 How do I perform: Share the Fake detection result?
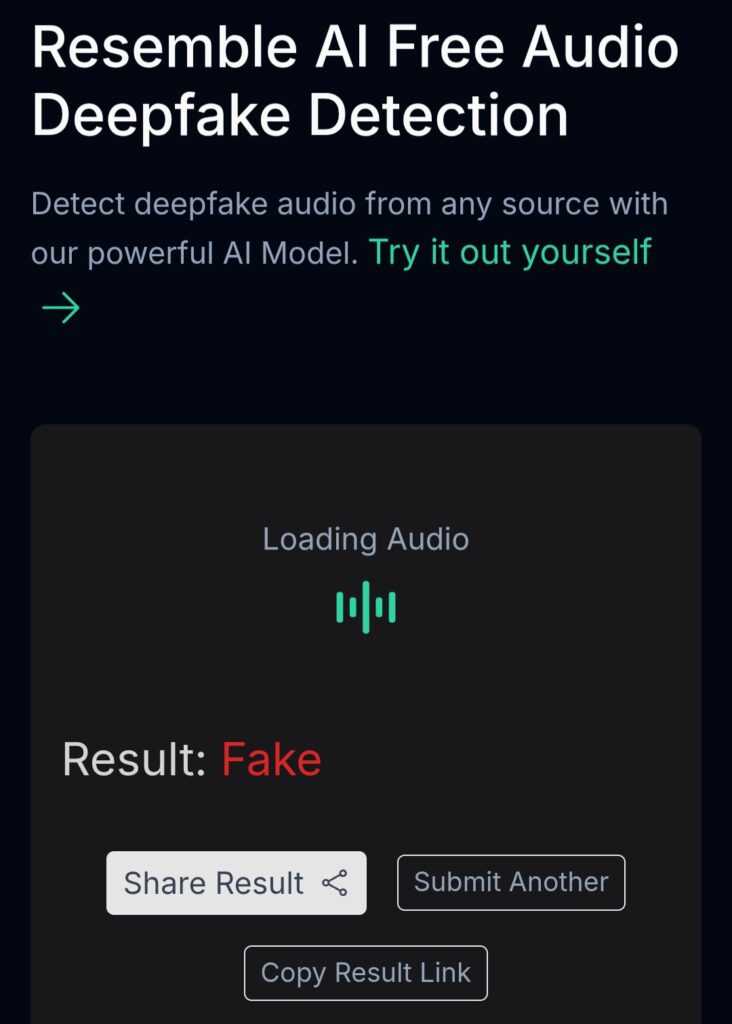(236, 883)
